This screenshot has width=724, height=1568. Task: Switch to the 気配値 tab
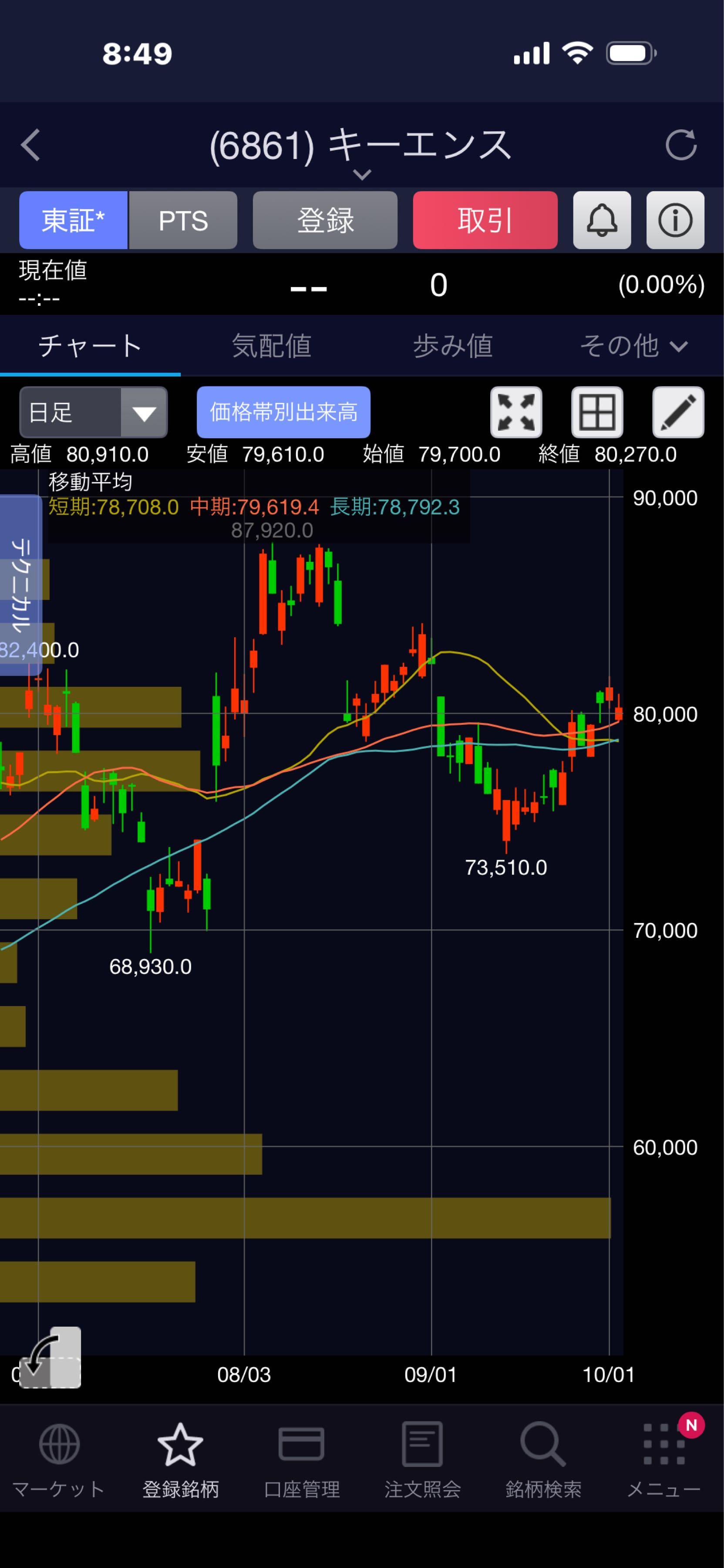point(271,346)
